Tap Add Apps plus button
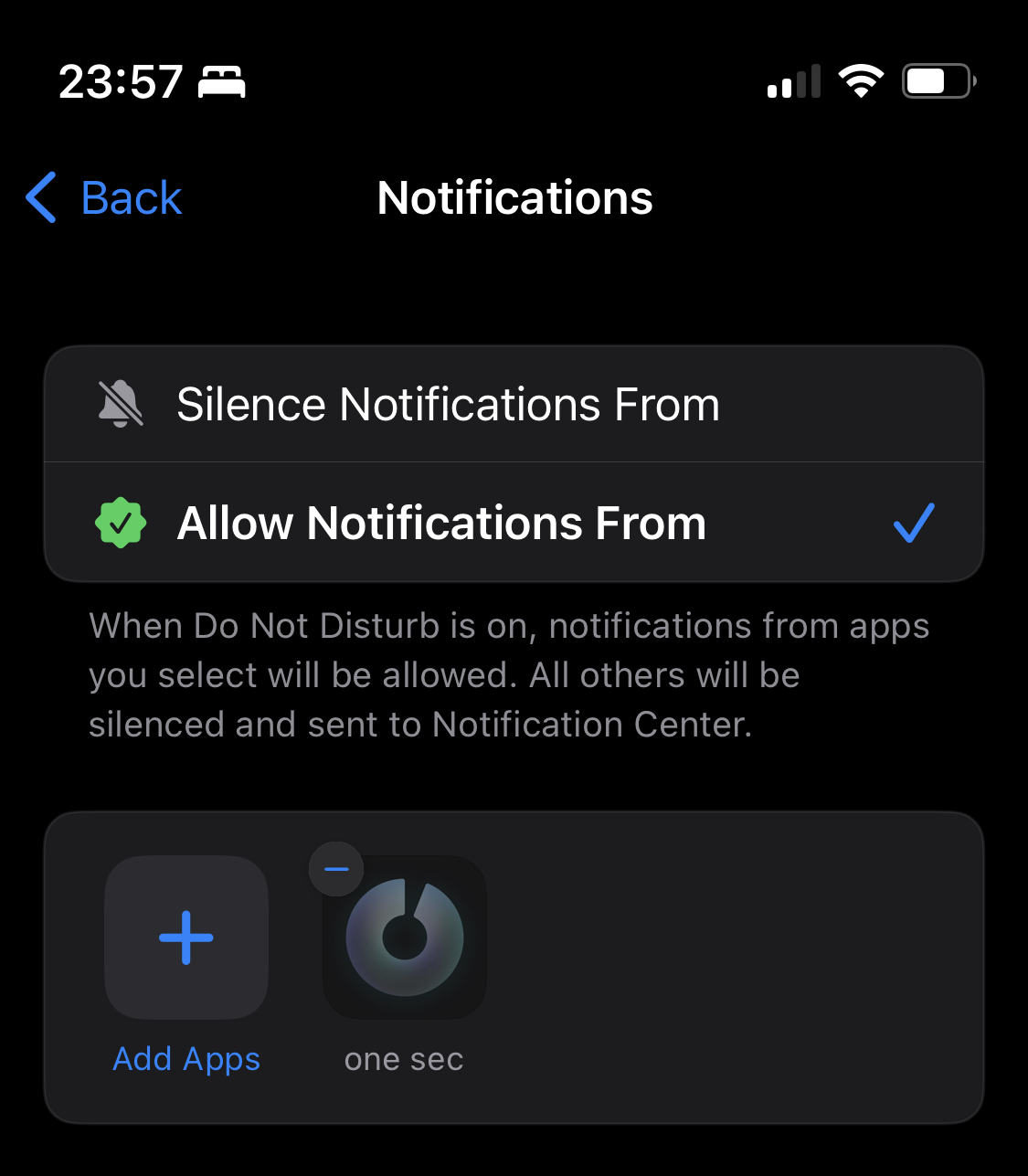 186,938
